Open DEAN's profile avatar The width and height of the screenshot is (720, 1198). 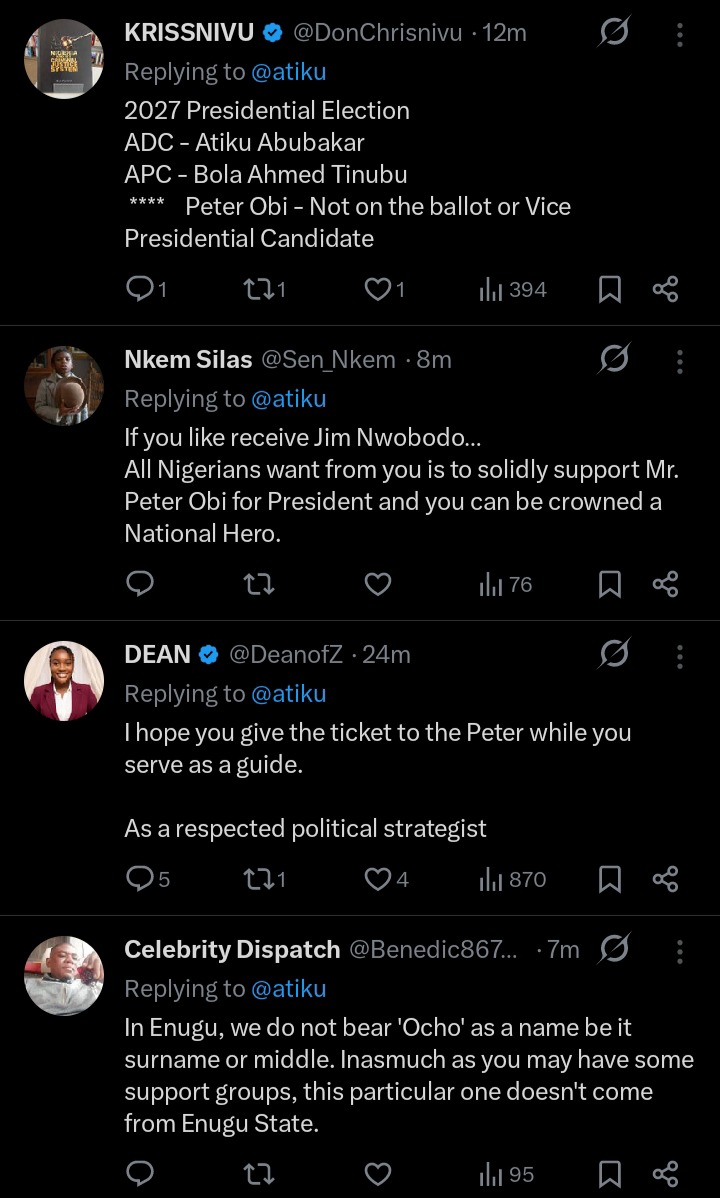point(64,681)
